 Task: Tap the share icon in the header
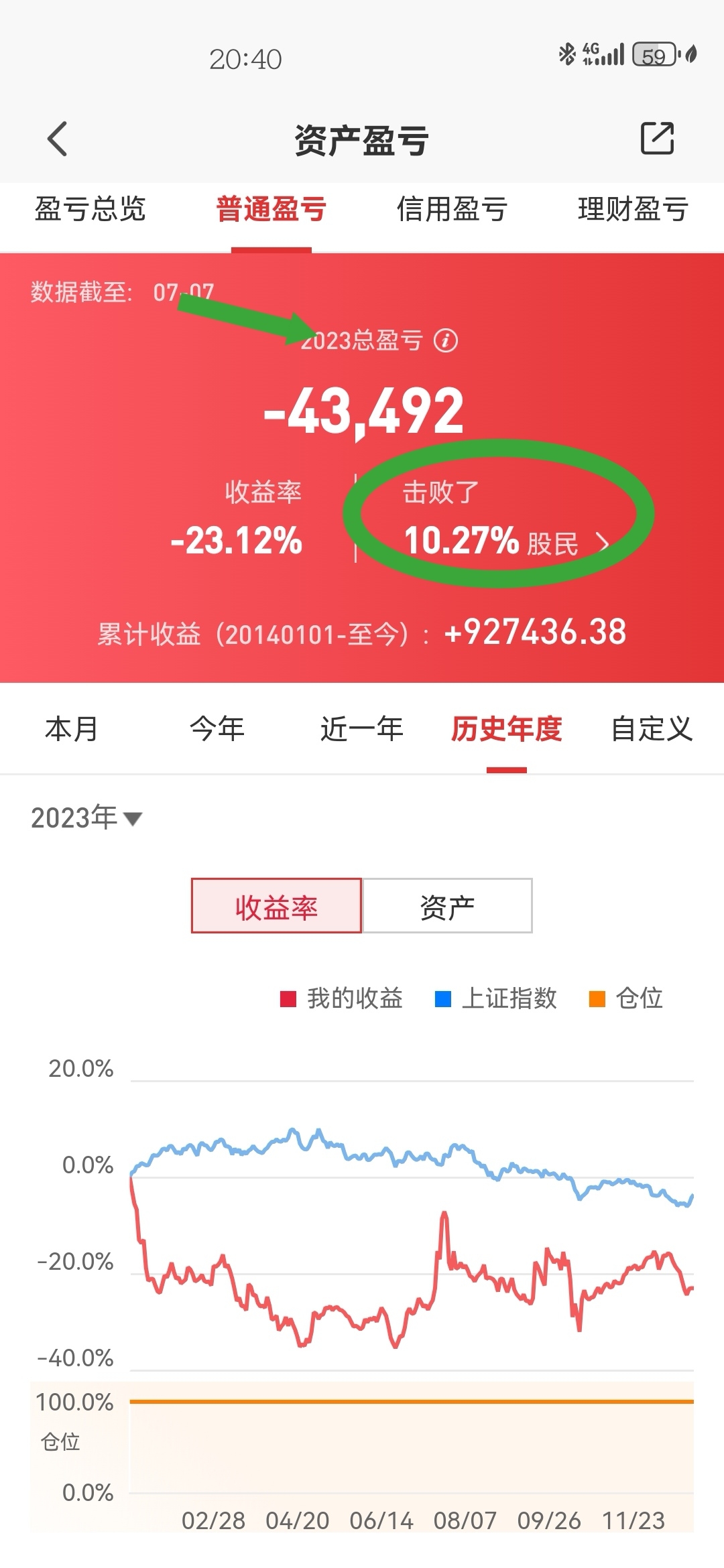657,139
